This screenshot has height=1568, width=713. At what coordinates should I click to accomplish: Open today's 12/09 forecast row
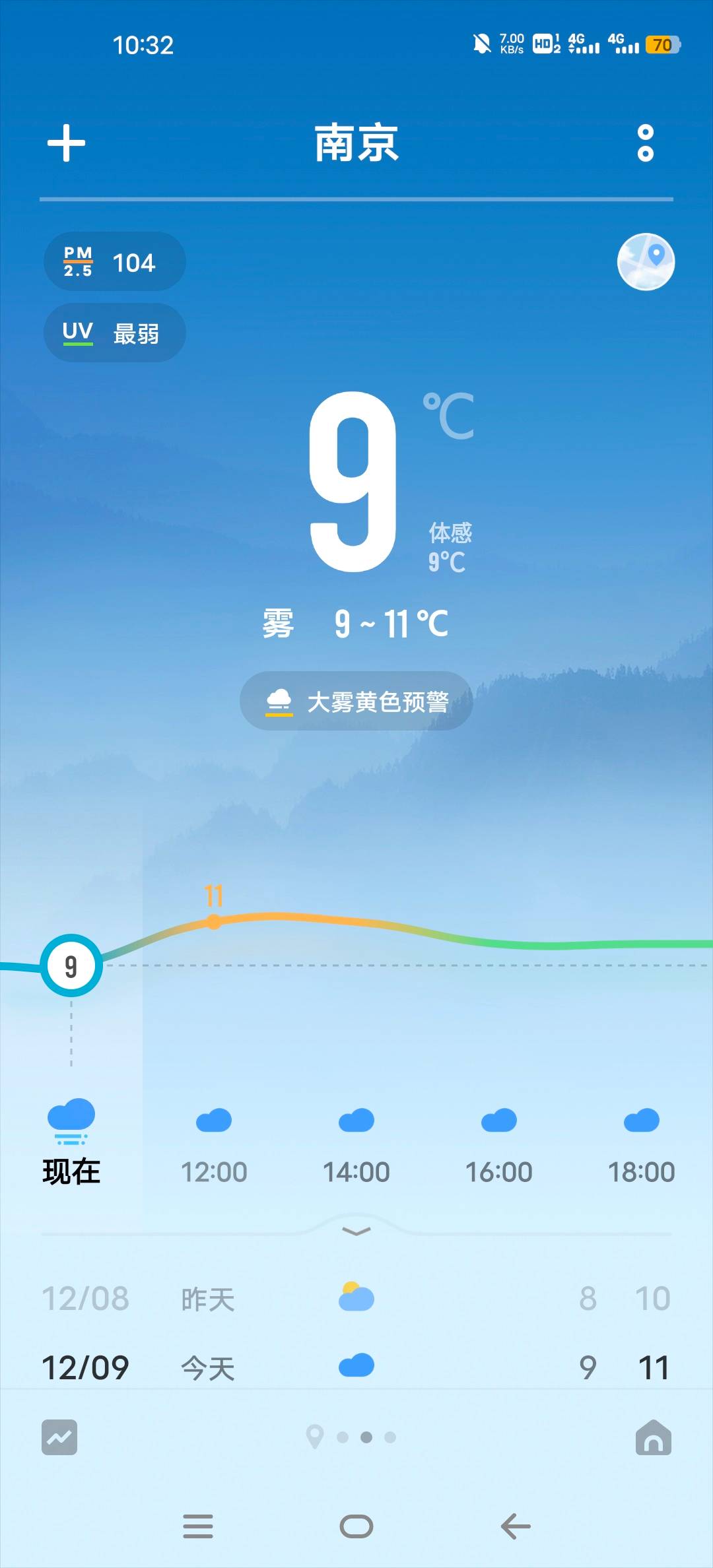356,1367
